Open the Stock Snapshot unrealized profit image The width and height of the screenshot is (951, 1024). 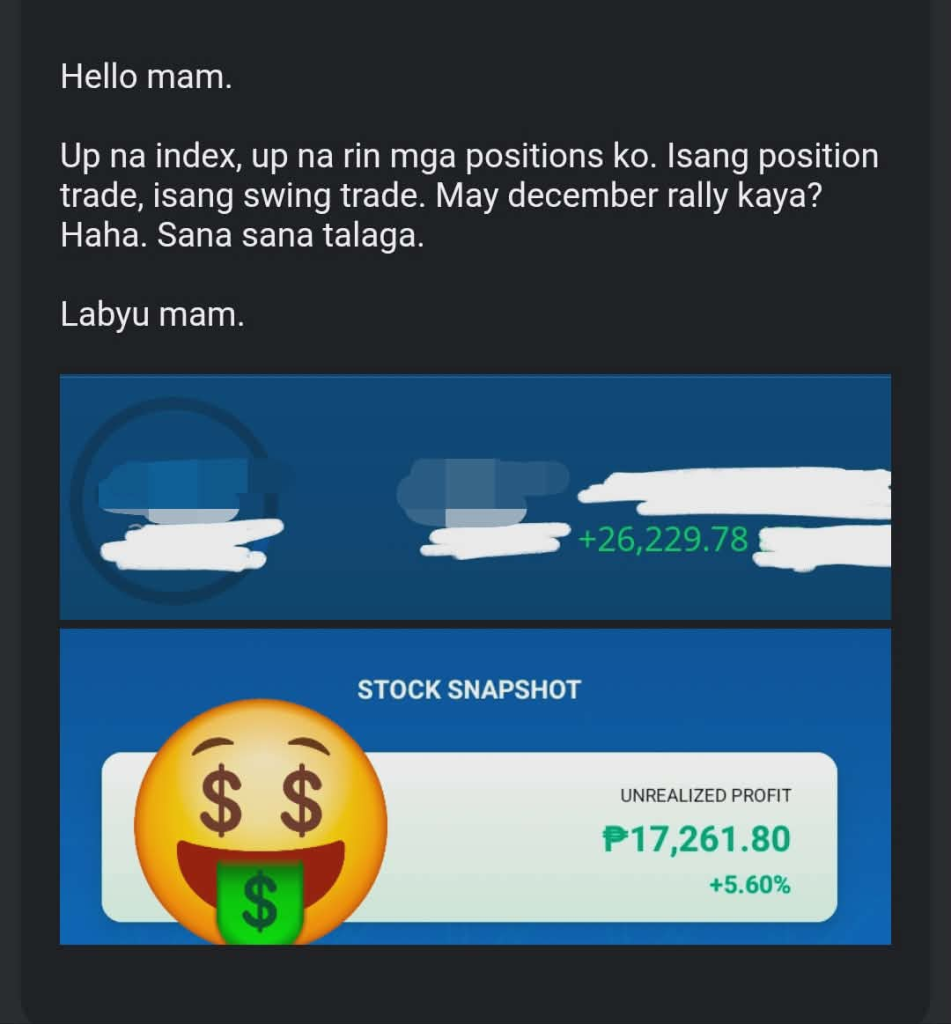point(475,786)
